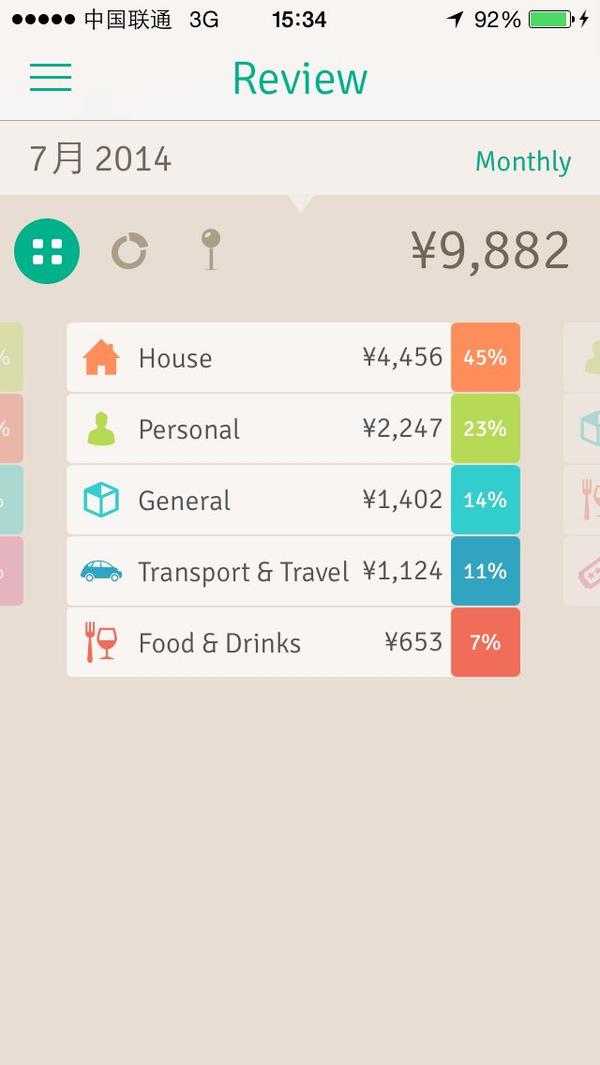View General expenses
600x1065 pixels.
(294, 500)
